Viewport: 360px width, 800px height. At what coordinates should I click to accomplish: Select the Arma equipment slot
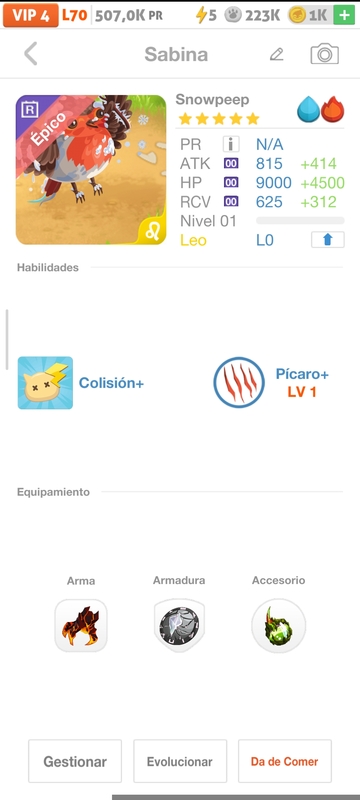tap(81, 626)
